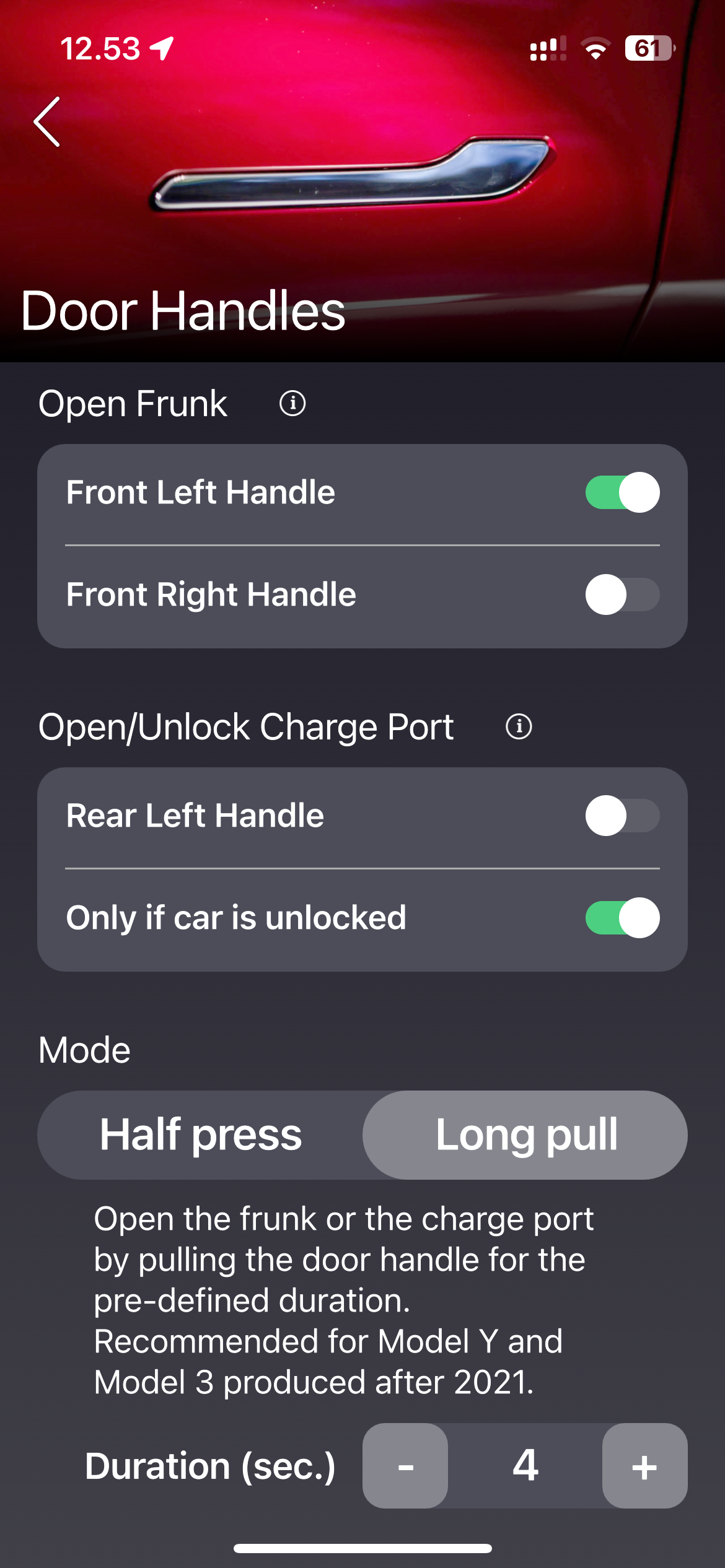Tap the battery indicator showing 61
This screenshot has height=1568, width=725.
649,48
